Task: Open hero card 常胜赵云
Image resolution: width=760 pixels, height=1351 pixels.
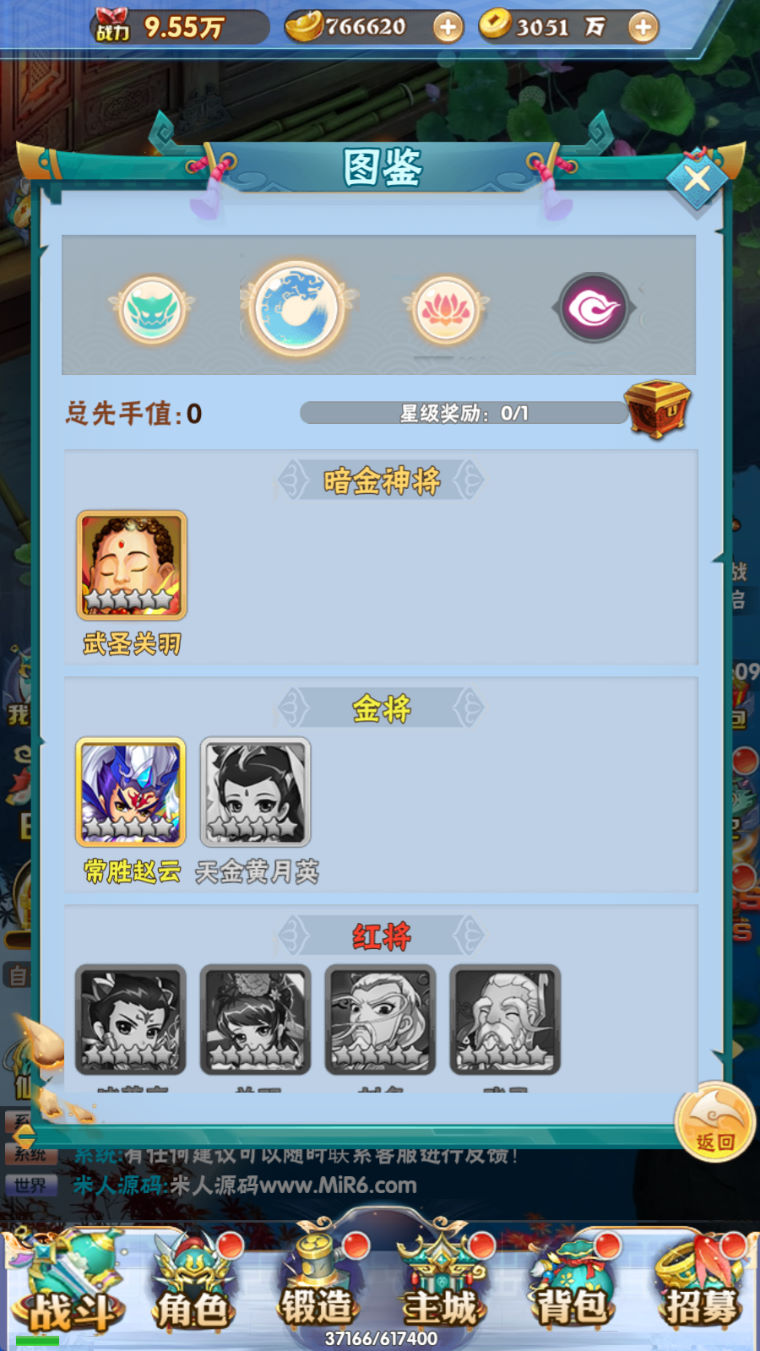Action: point(131,792)
